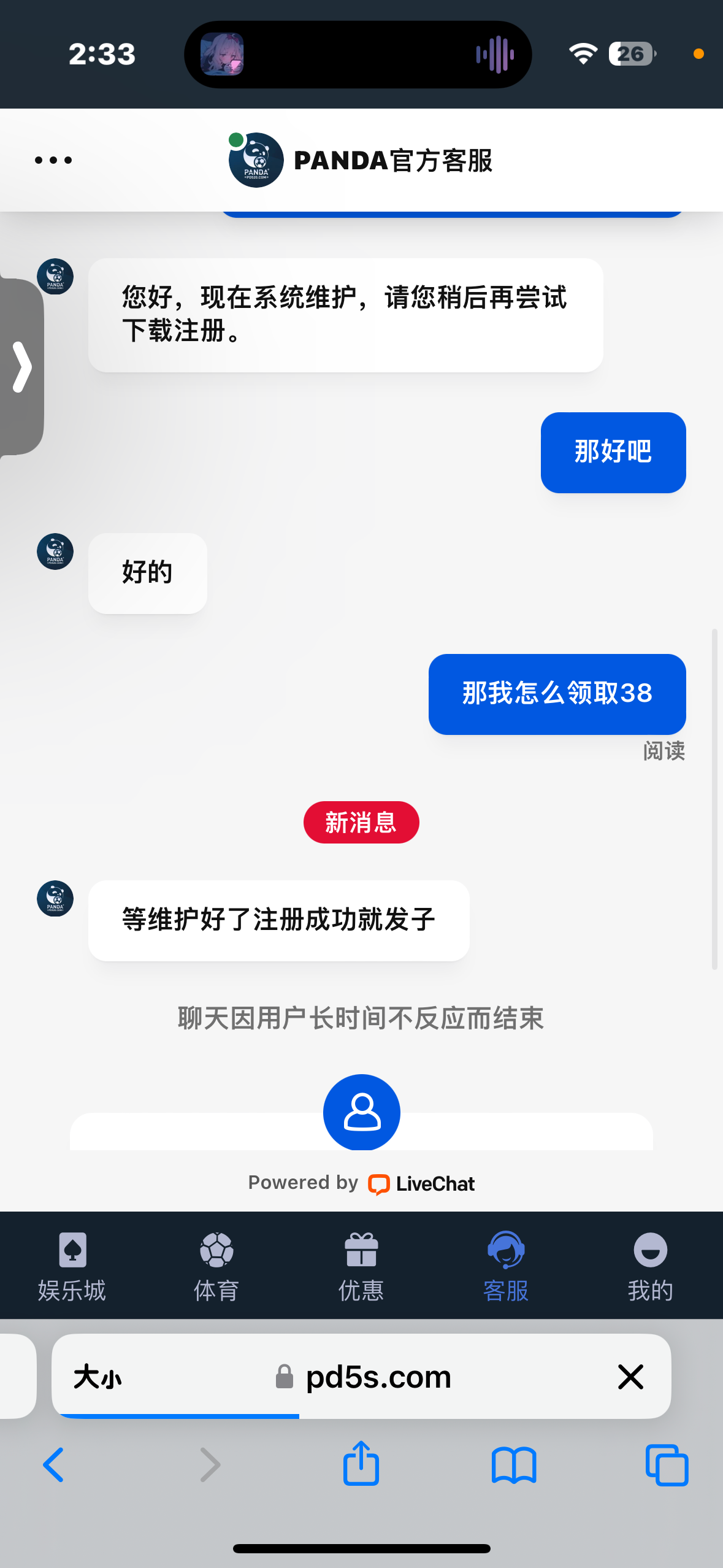The height and width of the screenshot is (1568, 723).
Task: Go back to the previous page
Action: (x=54, y=1465)
